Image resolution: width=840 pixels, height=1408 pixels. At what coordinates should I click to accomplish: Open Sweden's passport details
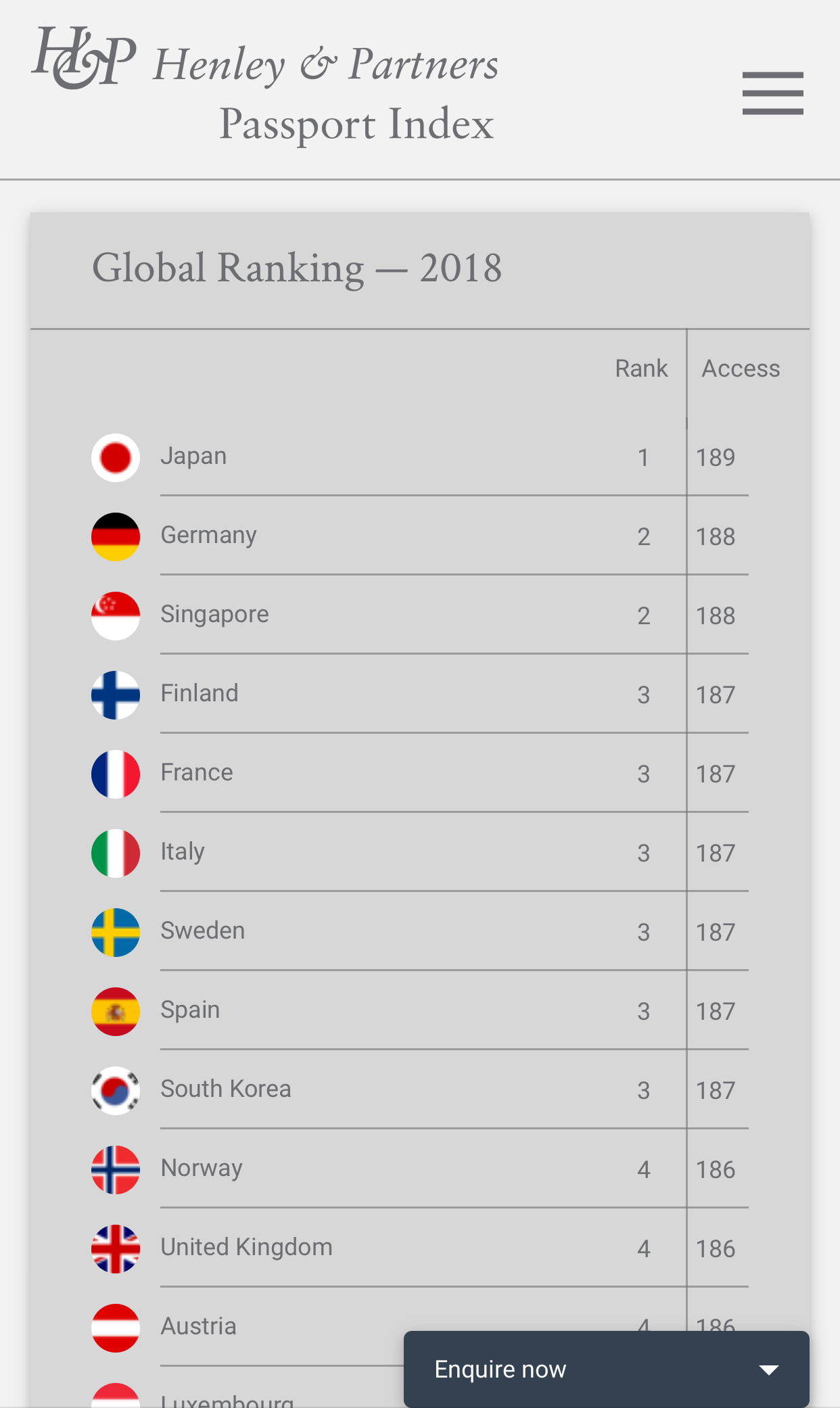(x=419, y=931)
